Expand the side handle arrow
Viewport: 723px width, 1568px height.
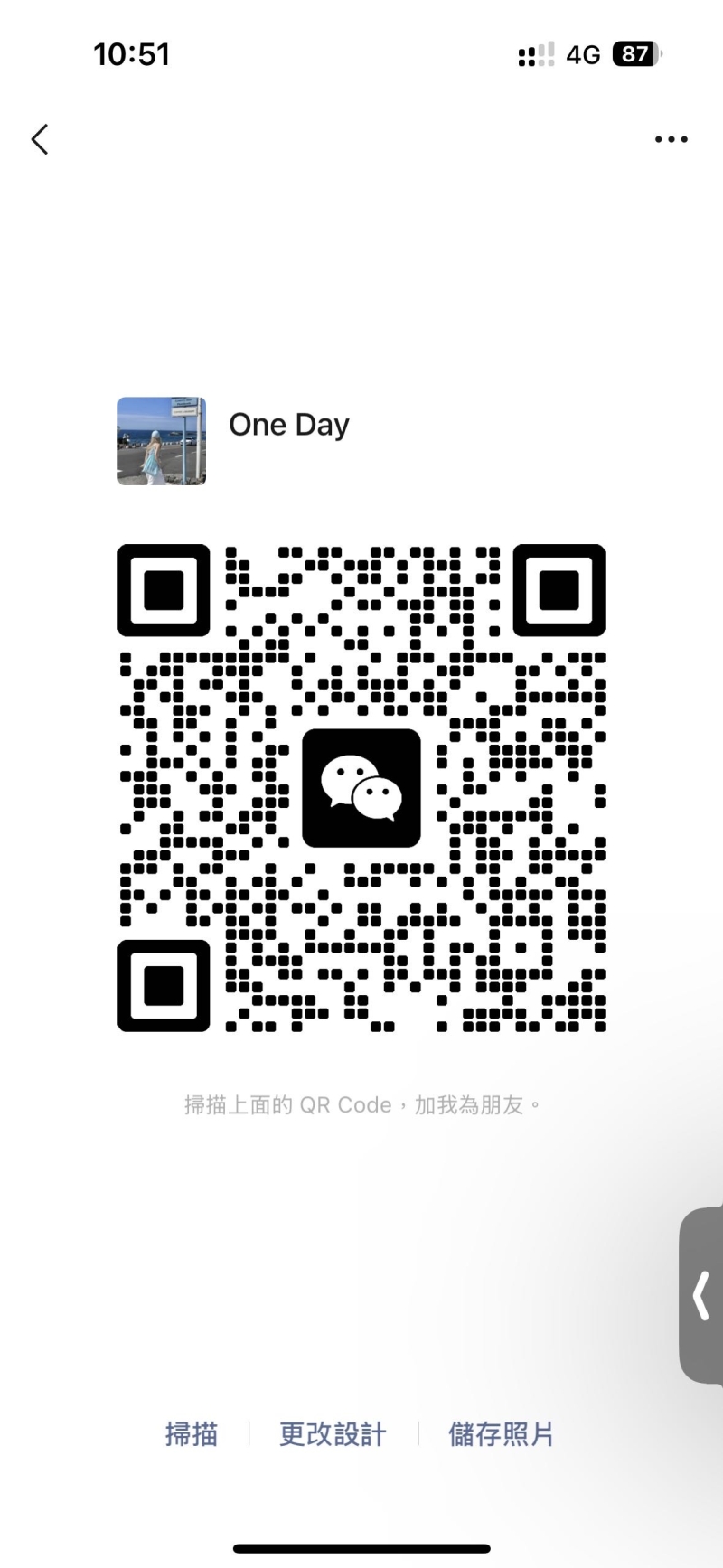pyautogui.click(x=701, y=1295)
